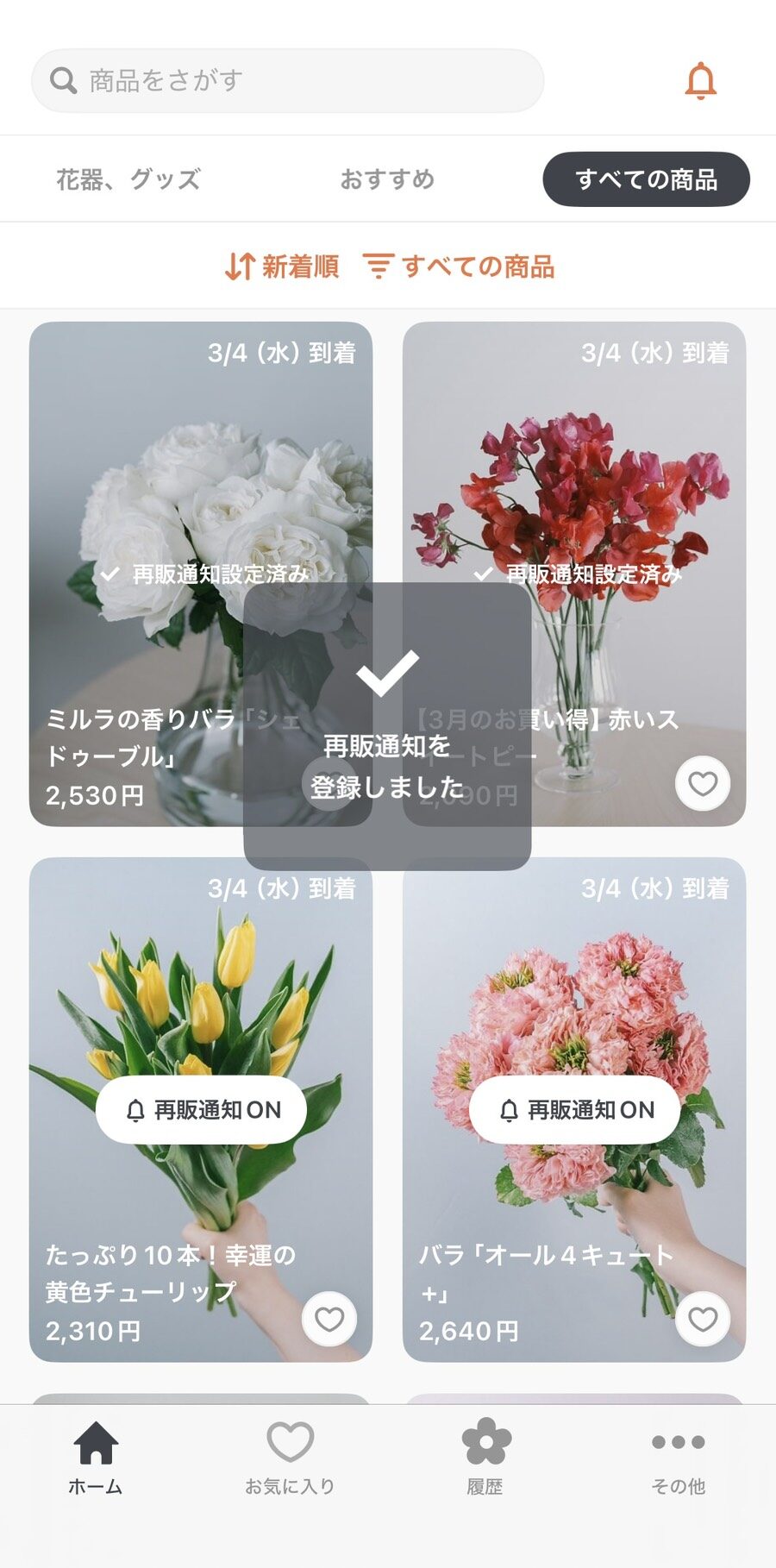776x1568 pixels.
Task: Go to the ホーム tab
Action: (x=96, y=1458)
